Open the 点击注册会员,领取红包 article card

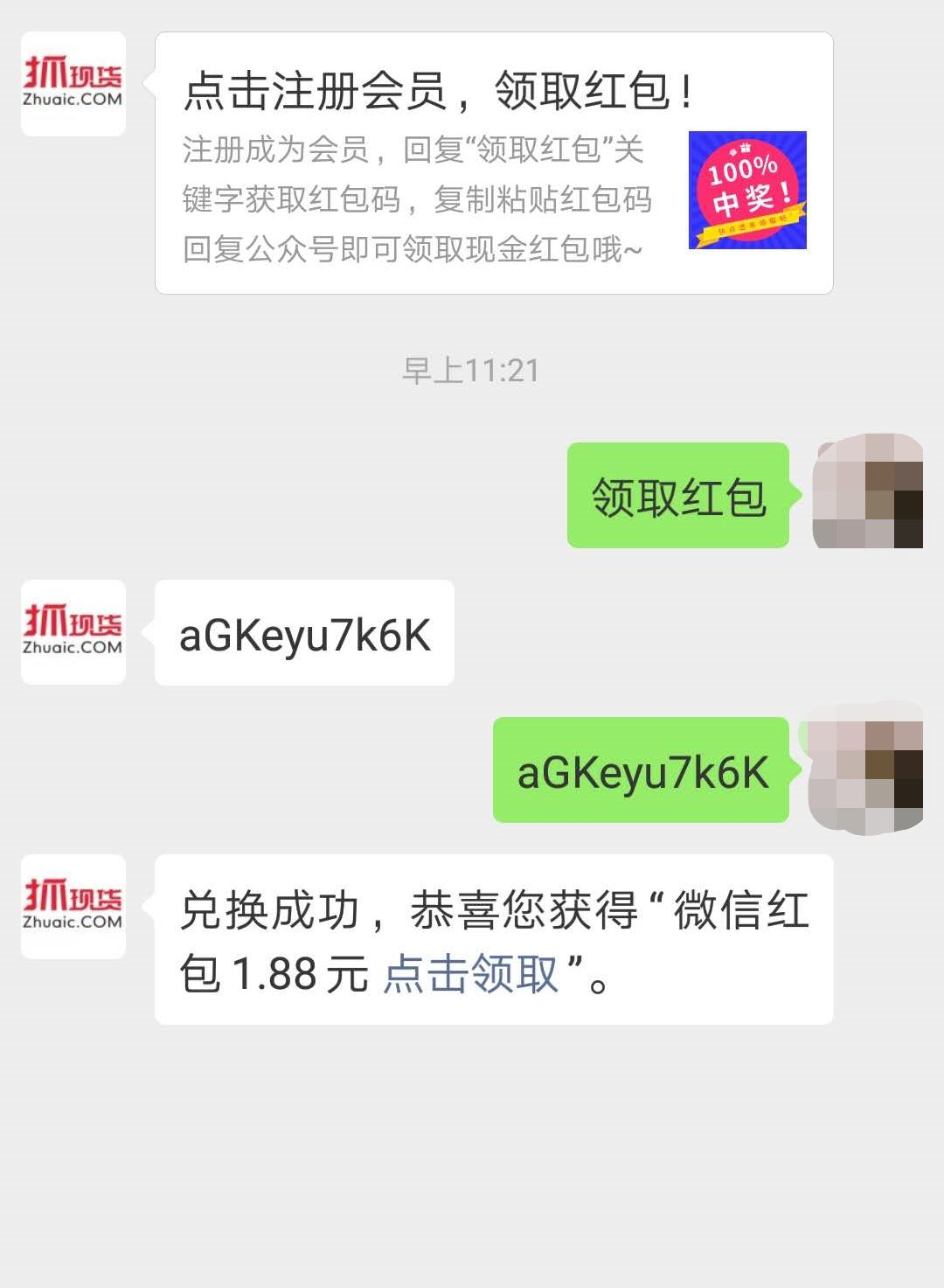click(494, 164)
